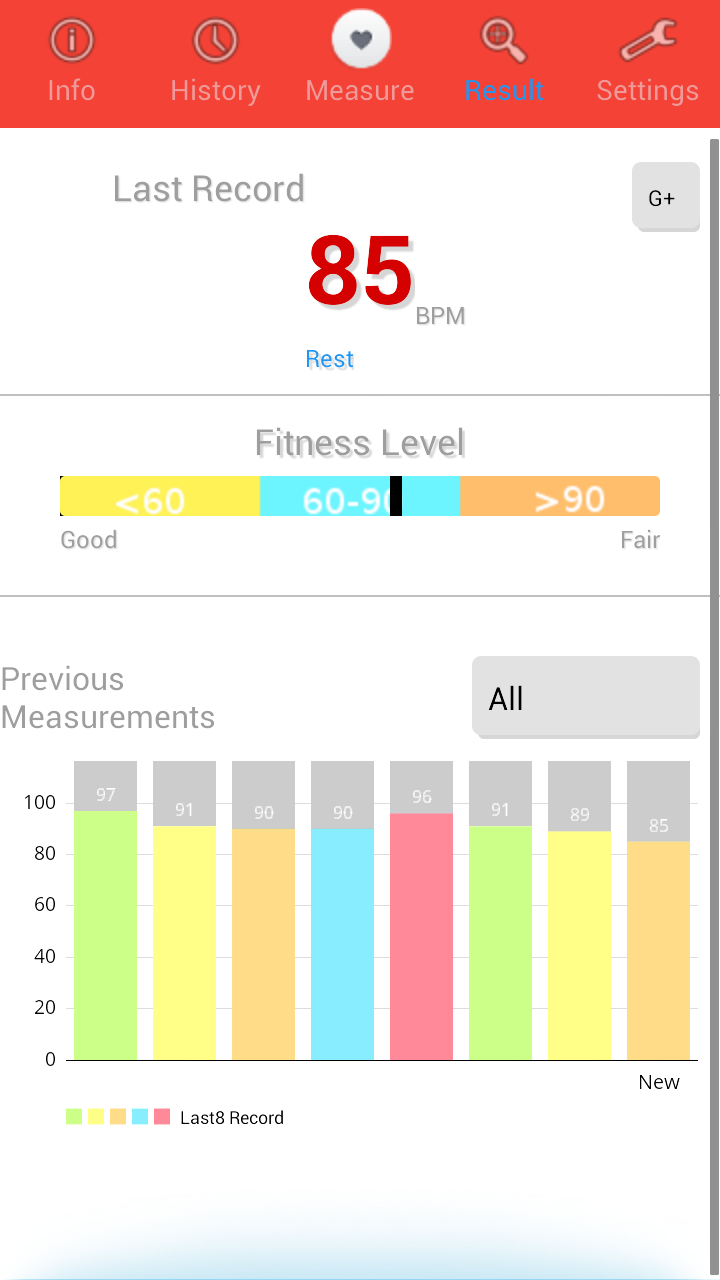Open the Info tab icon
This screenshot has height=1280, width=720.
(x=71, y=38)
